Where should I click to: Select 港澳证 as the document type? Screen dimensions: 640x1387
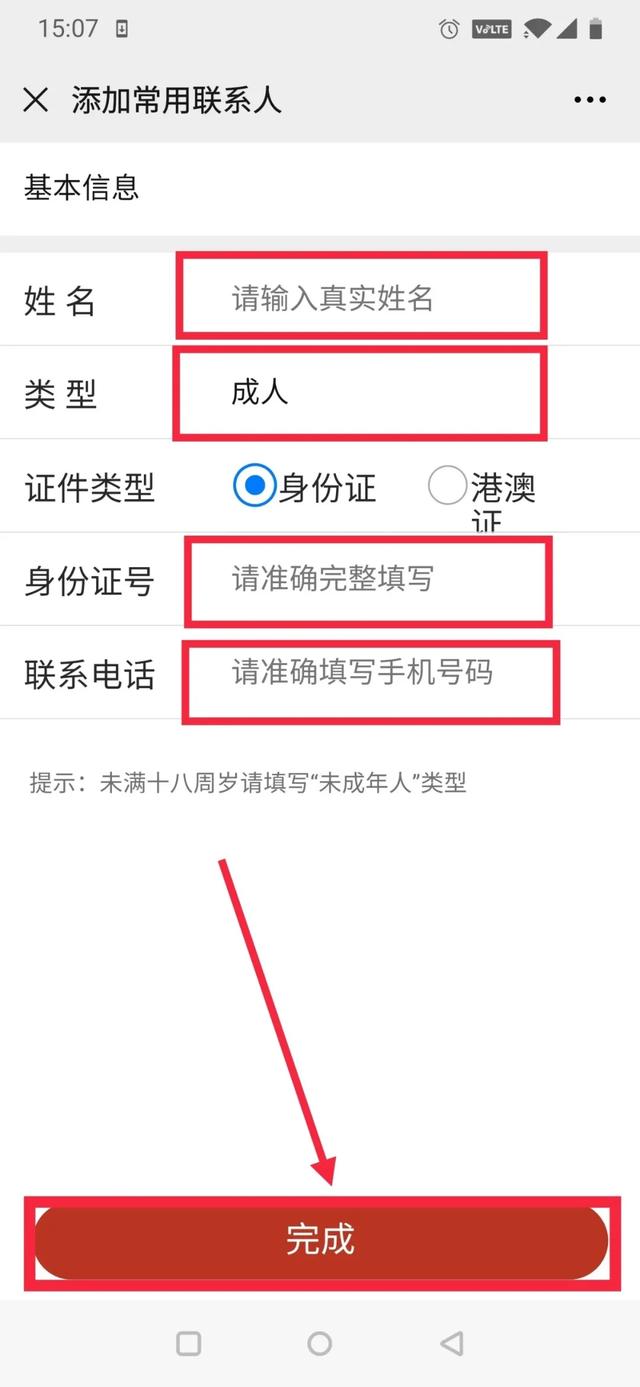click(x=447, y=487)
